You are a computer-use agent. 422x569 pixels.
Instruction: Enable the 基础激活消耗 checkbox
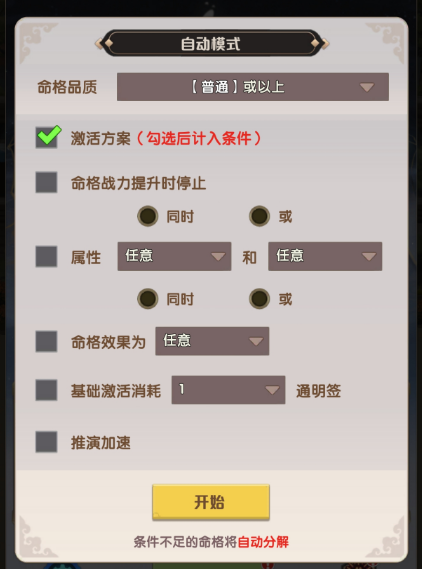pos(46,390)
